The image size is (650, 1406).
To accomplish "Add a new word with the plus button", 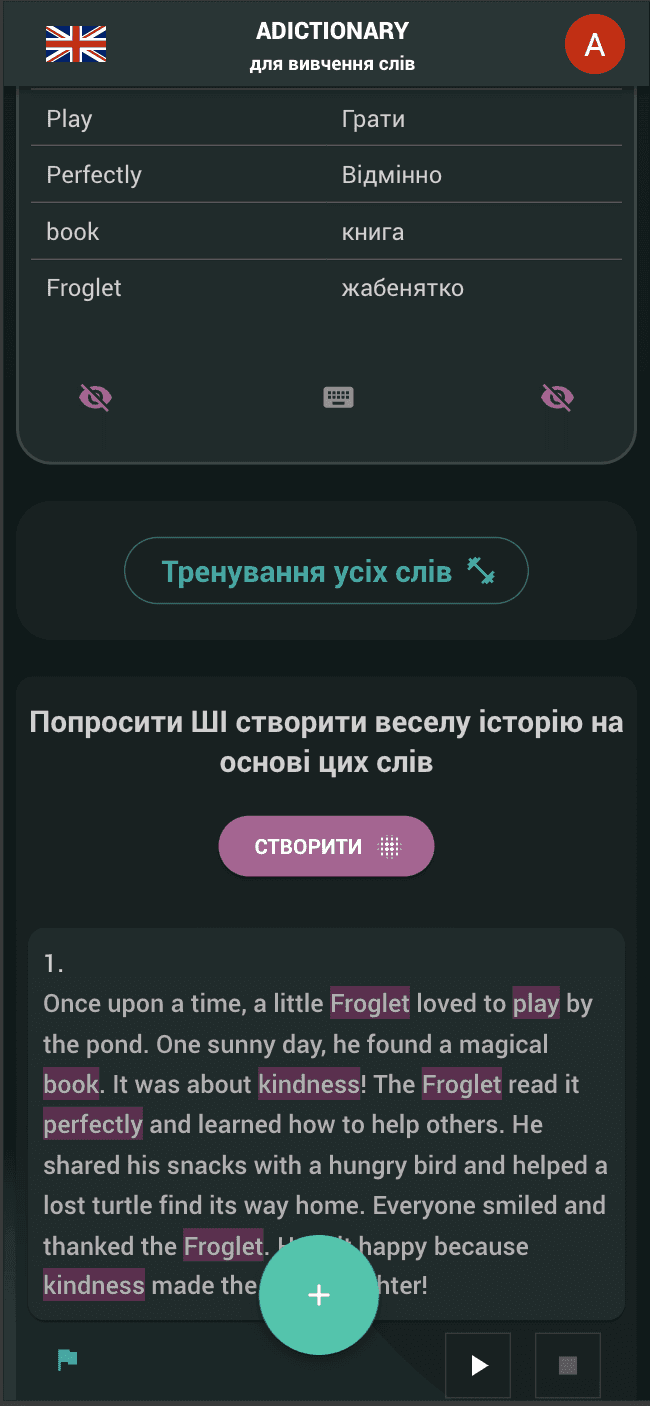I will [319, 1295].
